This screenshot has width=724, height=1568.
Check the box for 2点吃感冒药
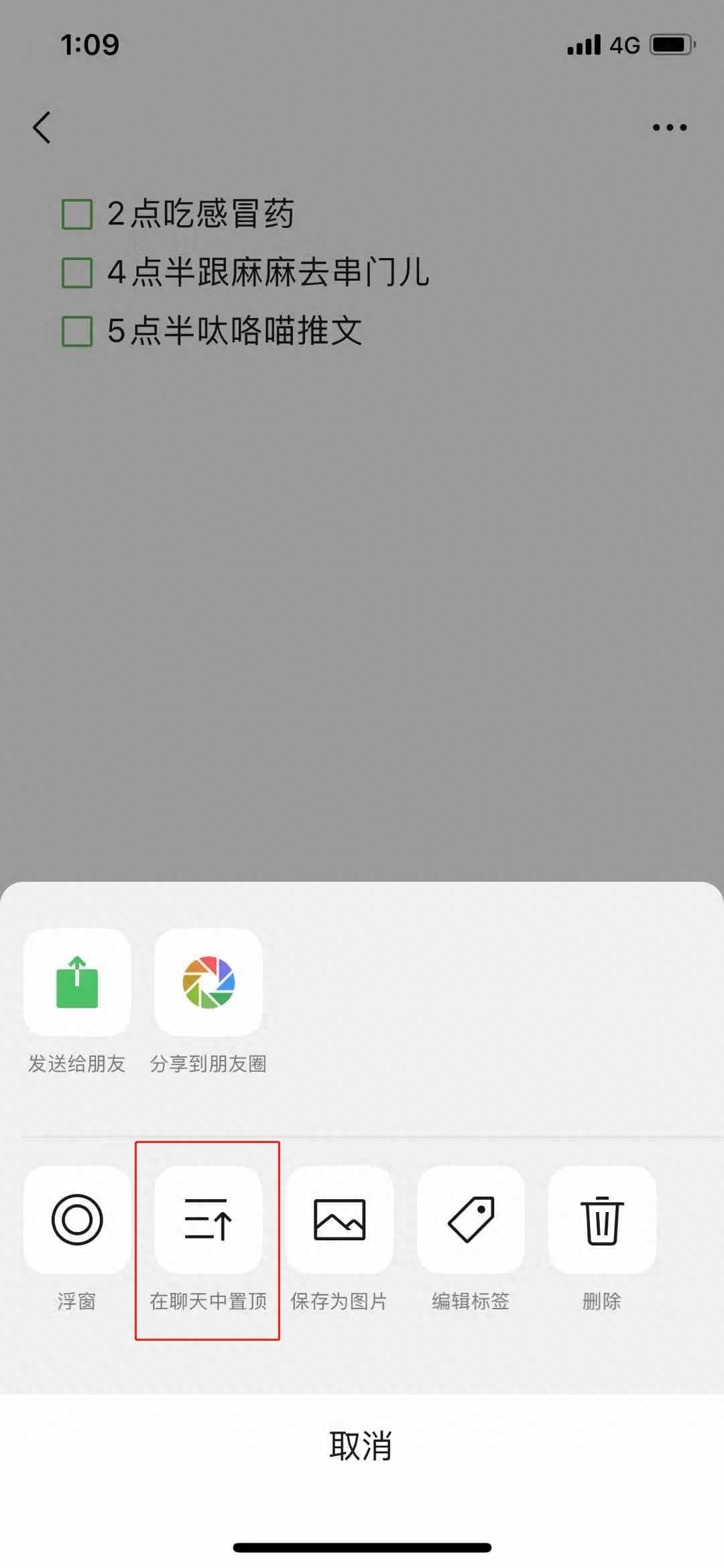[77, 215]
